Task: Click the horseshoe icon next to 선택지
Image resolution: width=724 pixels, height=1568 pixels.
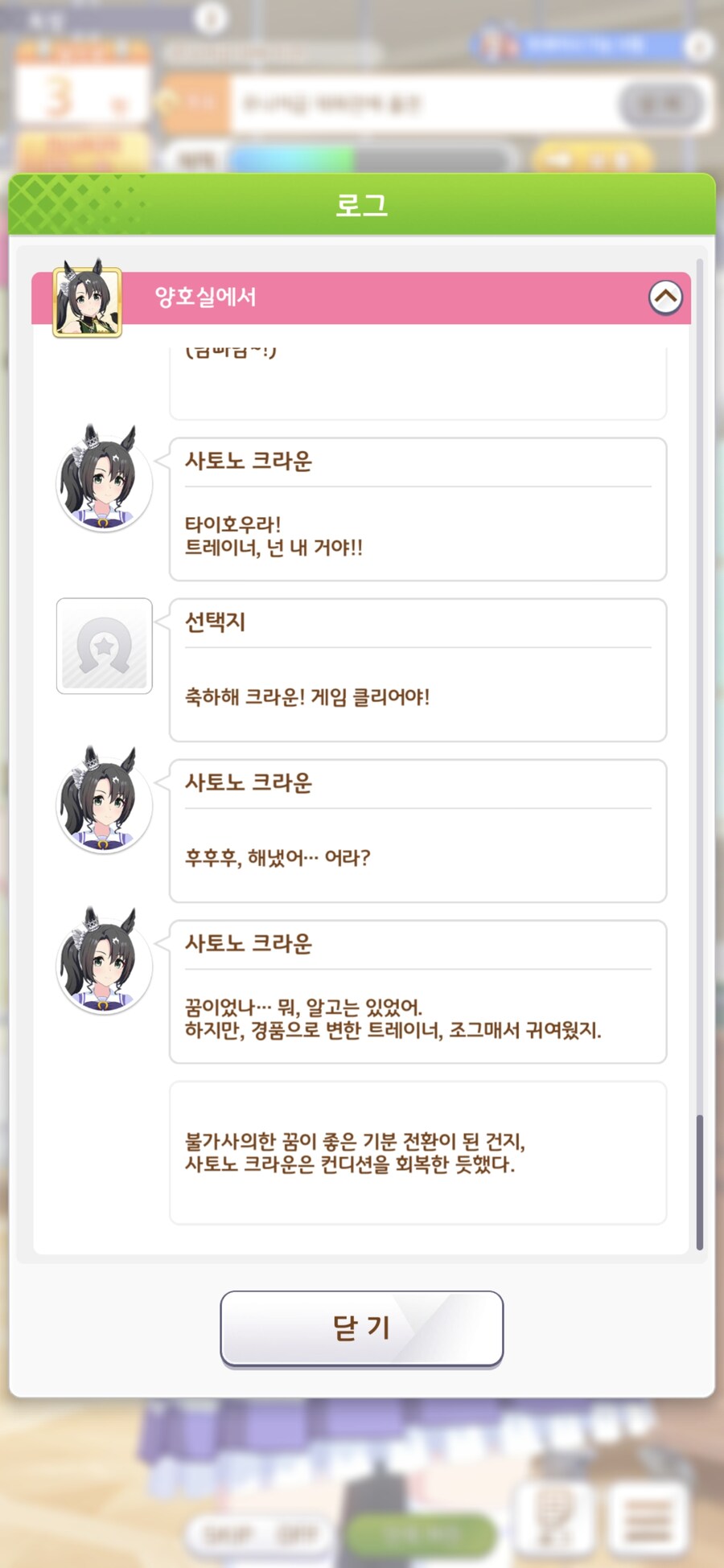Action: click(104, 646)
